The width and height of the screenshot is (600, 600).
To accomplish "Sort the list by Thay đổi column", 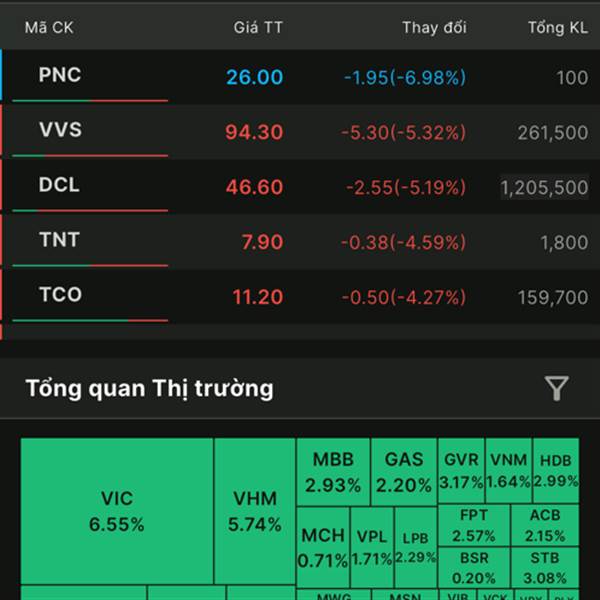I will pyautogui.click(x=434, y=27).
